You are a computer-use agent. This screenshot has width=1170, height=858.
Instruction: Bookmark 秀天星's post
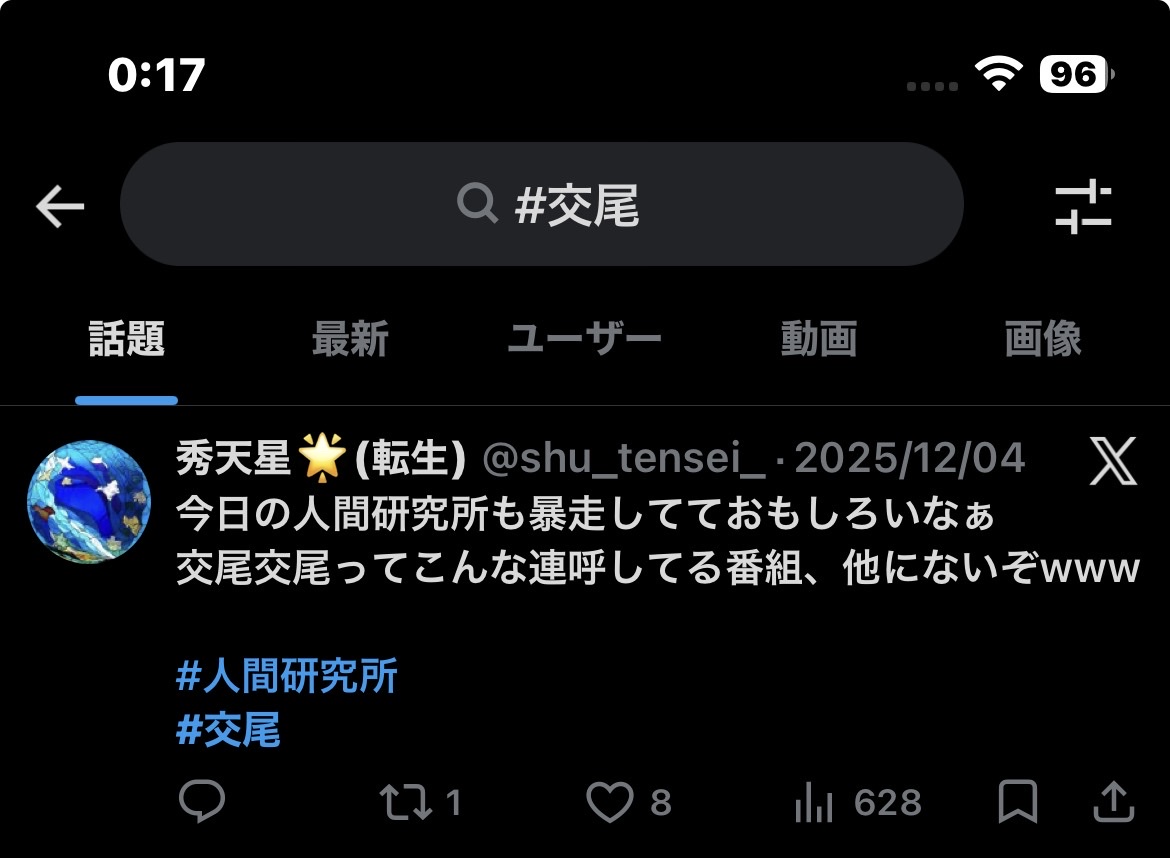(1017, 802)
